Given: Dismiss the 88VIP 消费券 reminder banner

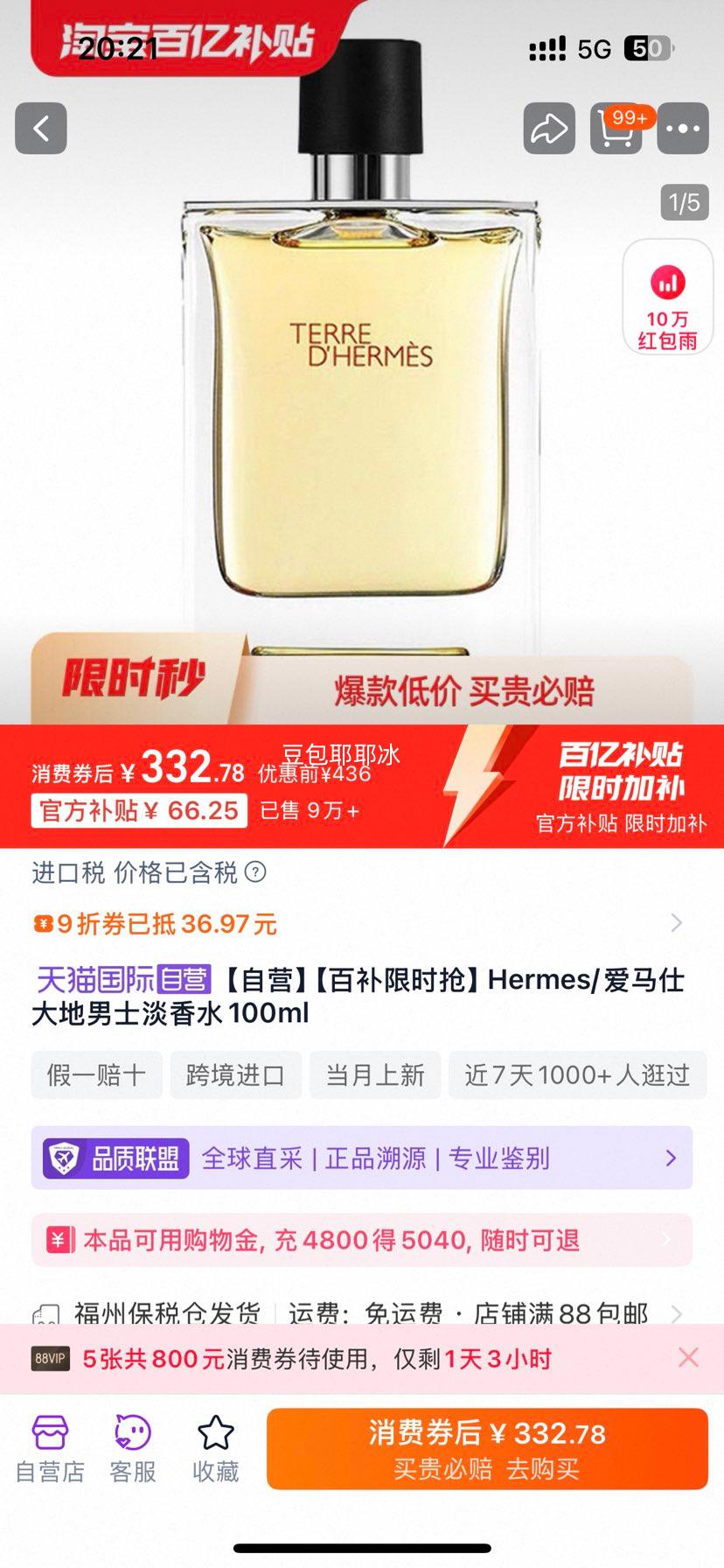Looking at the screenshot, I should tap(688, 1358).
